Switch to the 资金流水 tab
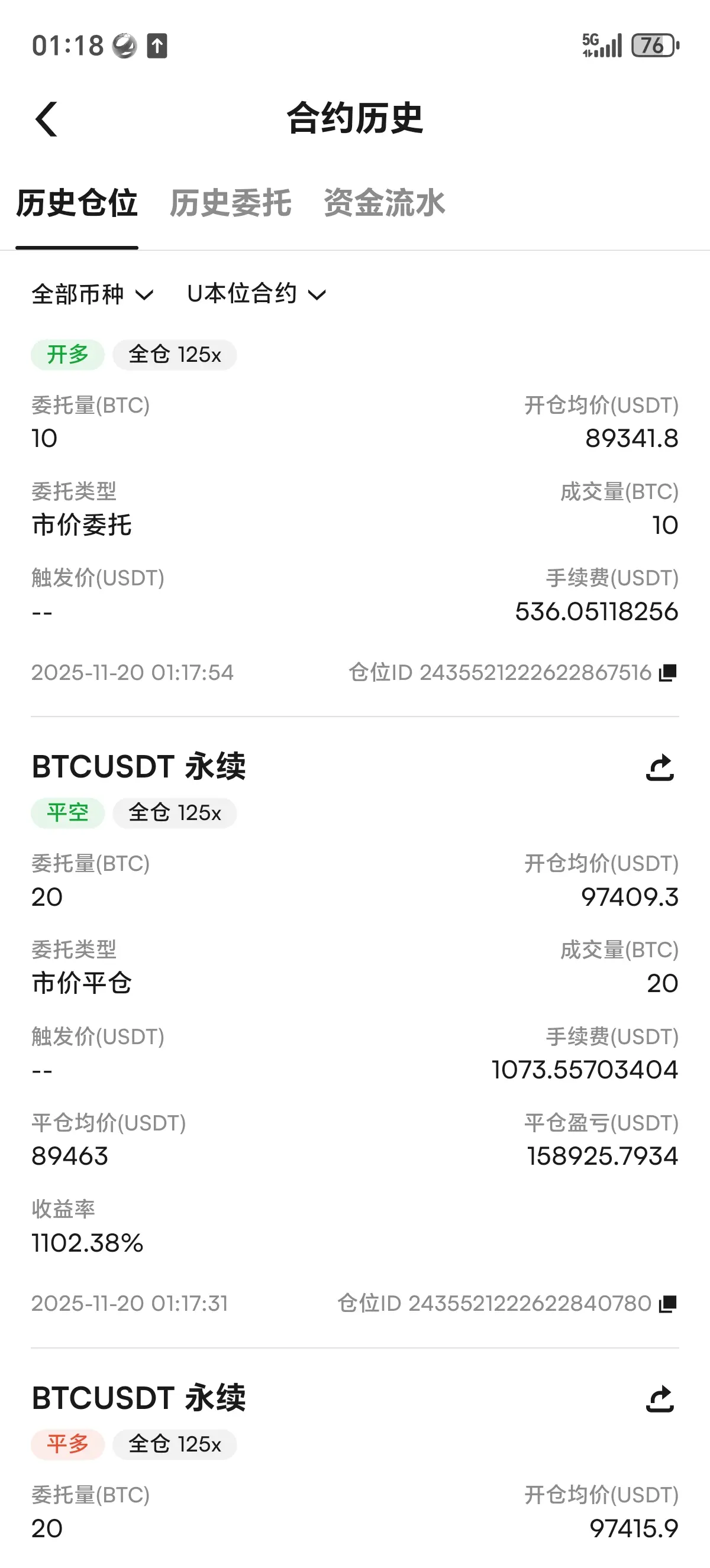 coord(384,203)
